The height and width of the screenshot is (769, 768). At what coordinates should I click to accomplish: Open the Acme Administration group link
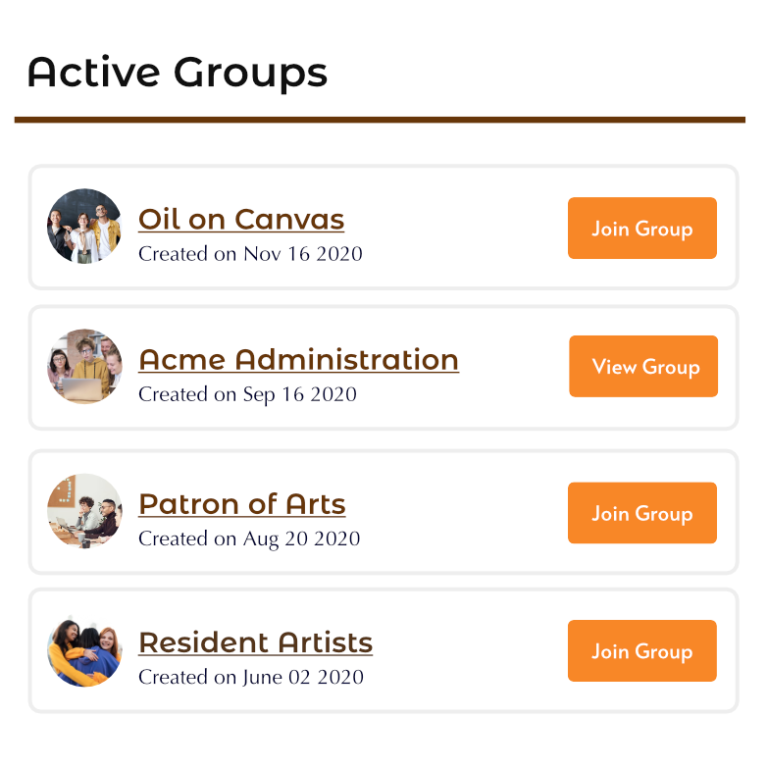(297, 359)
